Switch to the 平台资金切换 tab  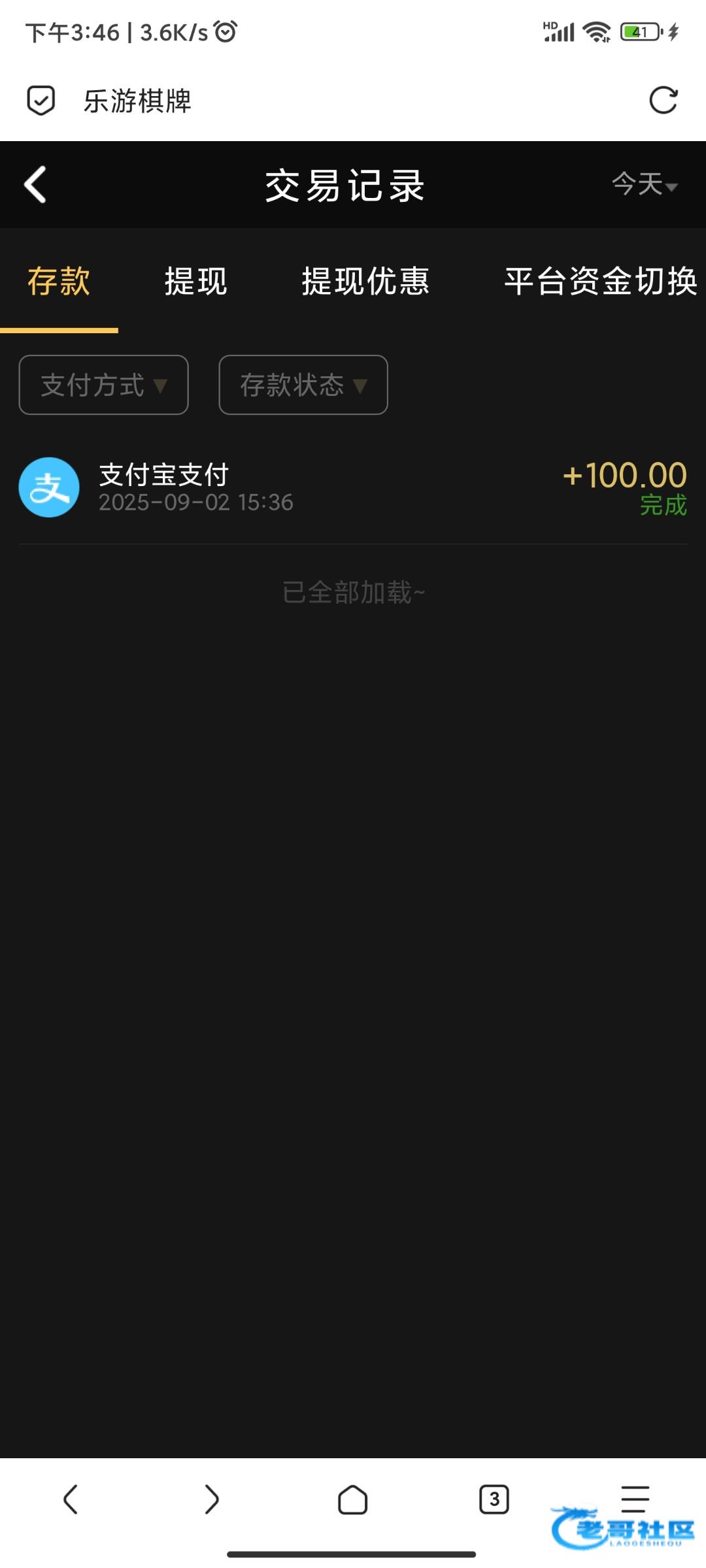pos(600,282)
